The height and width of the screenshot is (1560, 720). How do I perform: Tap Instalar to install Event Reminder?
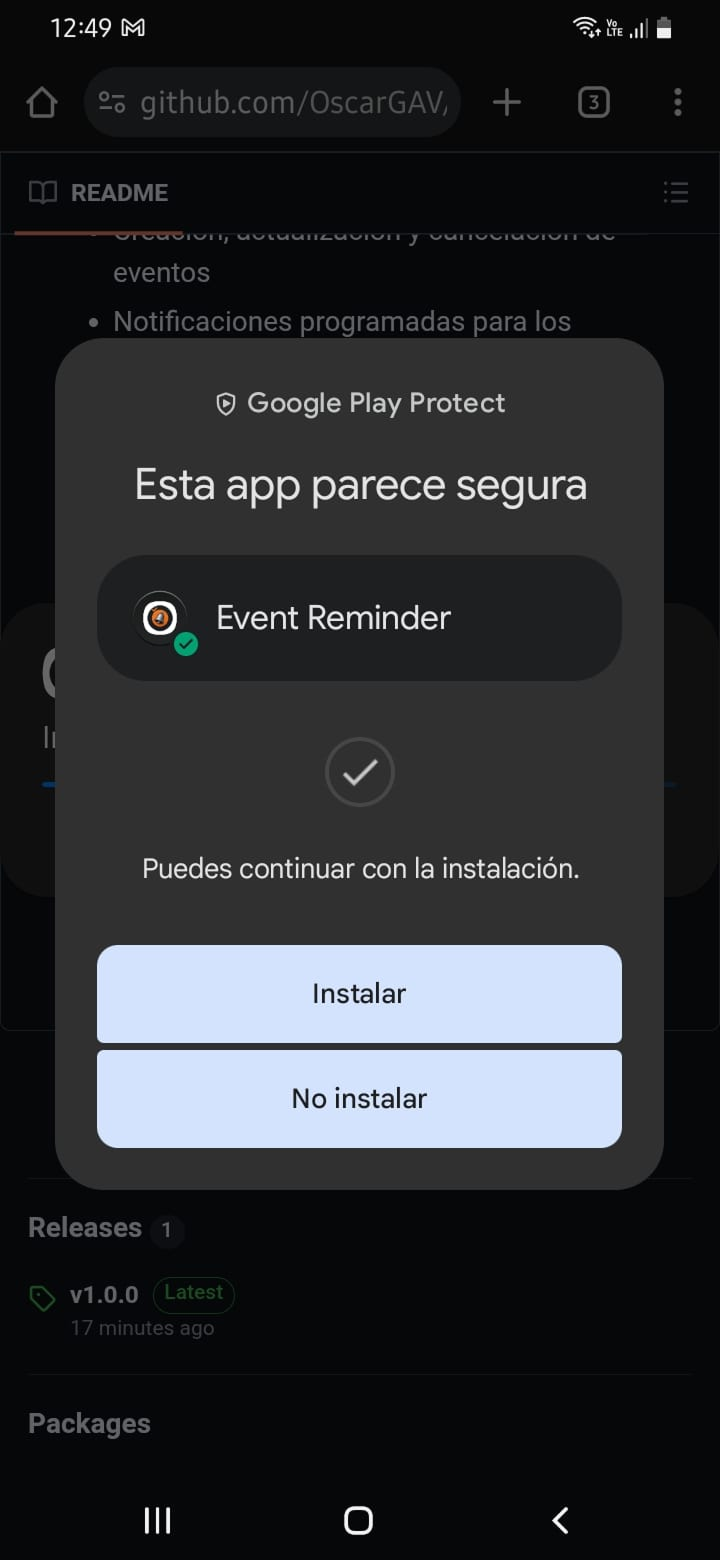click(x=359, y=994)
